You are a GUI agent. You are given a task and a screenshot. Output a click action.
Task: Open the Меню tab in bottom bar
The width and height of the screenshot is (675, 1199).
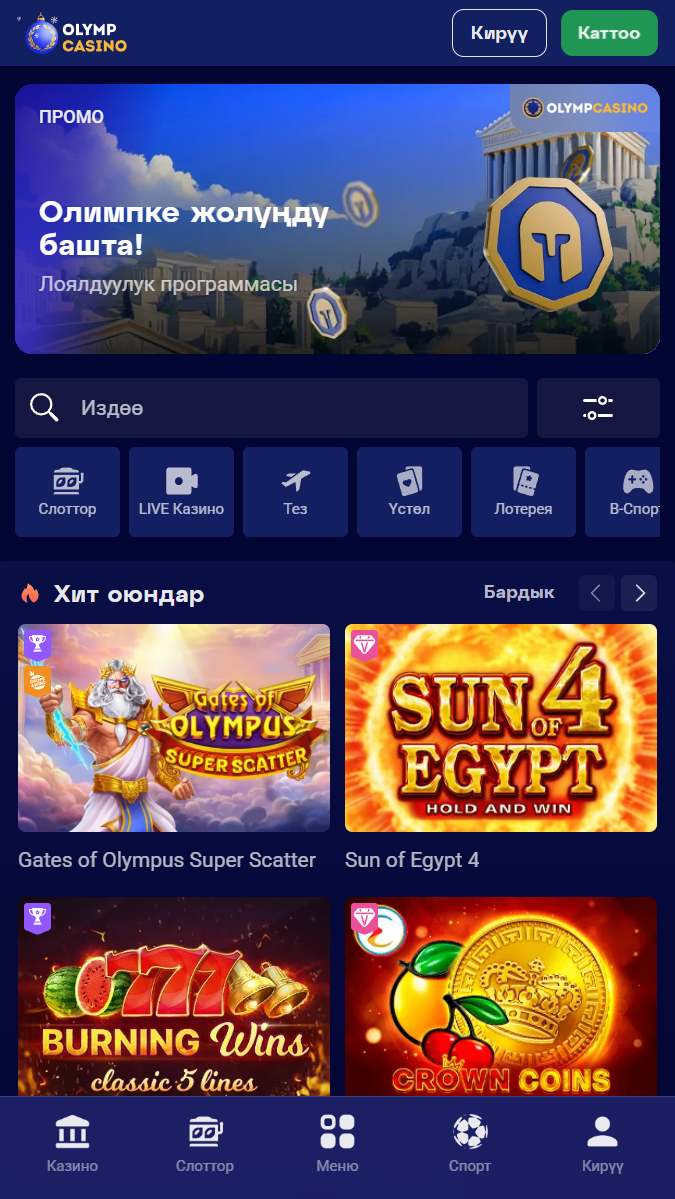[x=337, y=1145]
